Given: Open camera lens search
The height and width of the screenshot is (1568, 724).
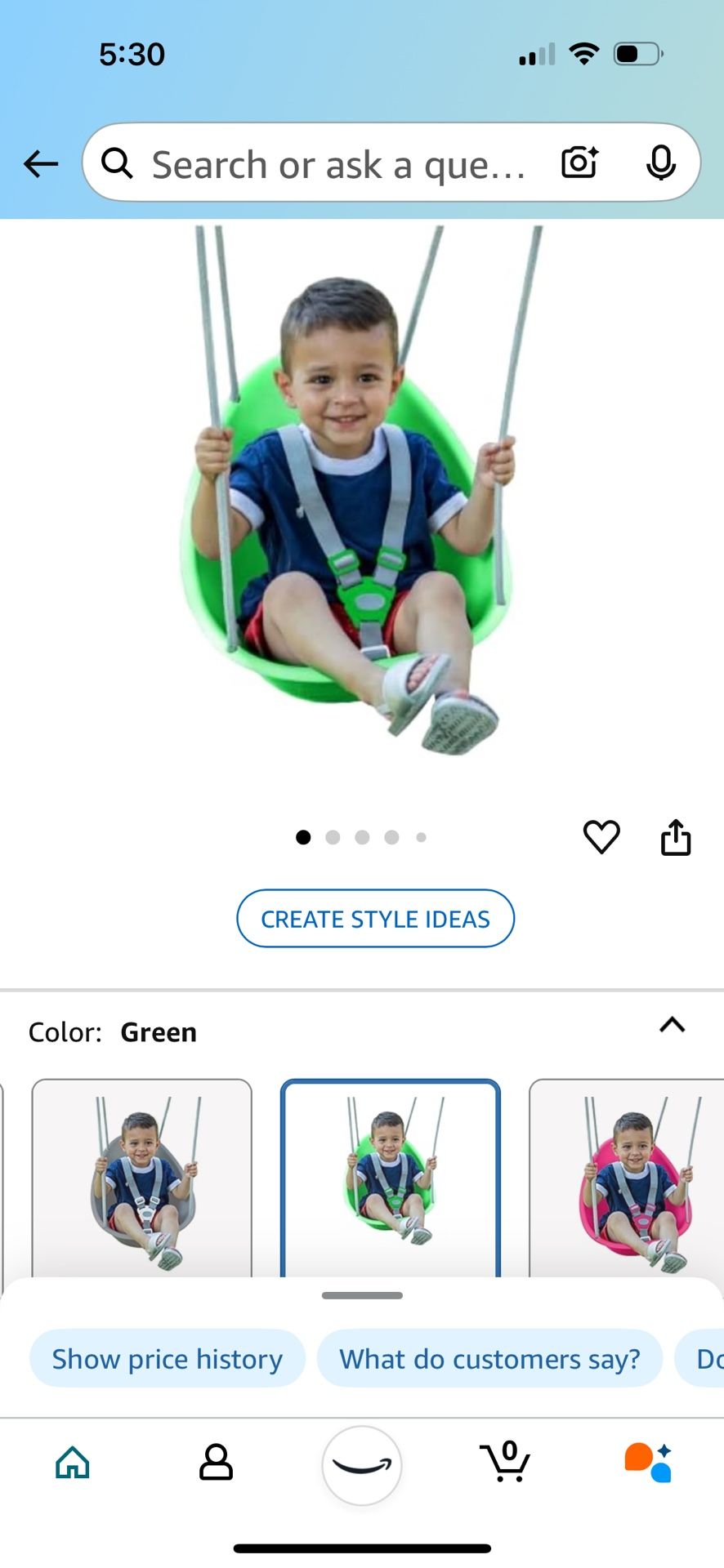Looking at the screenshot, I should (579, 163).
